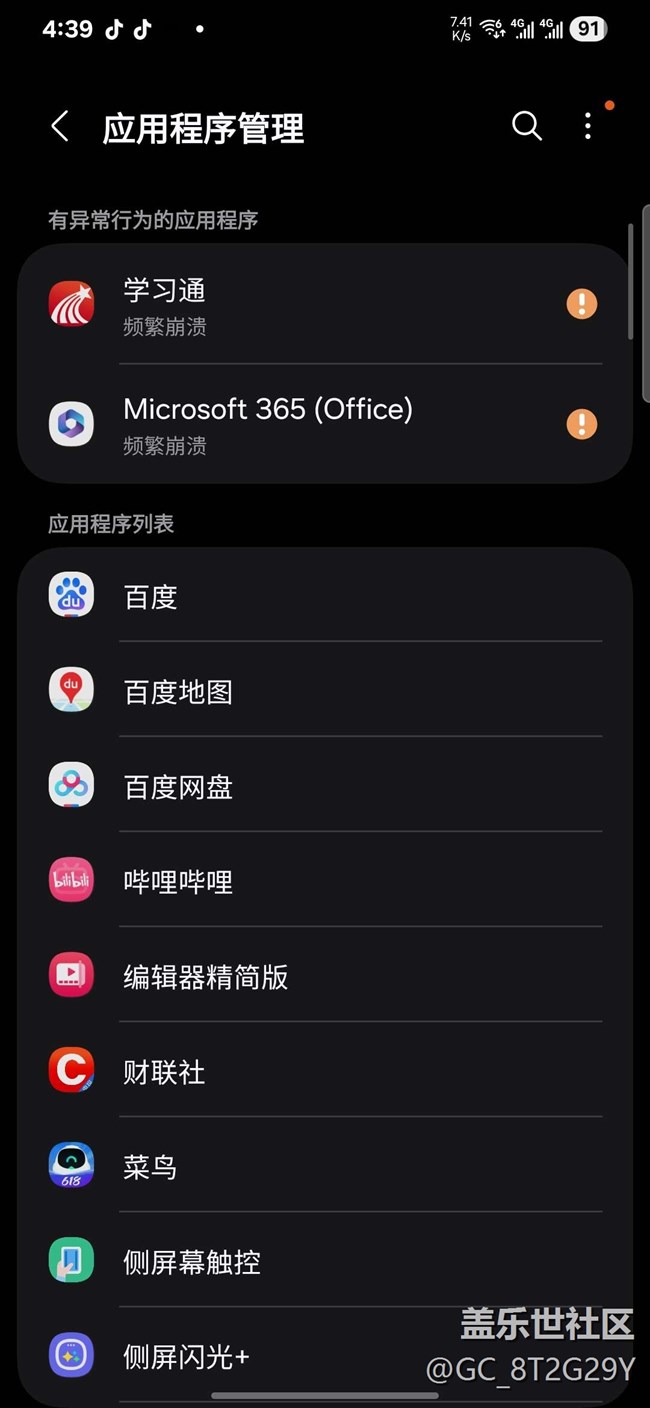The image size is (650, 1408).
Task: Search the application list
Action: tap(526, 126)
